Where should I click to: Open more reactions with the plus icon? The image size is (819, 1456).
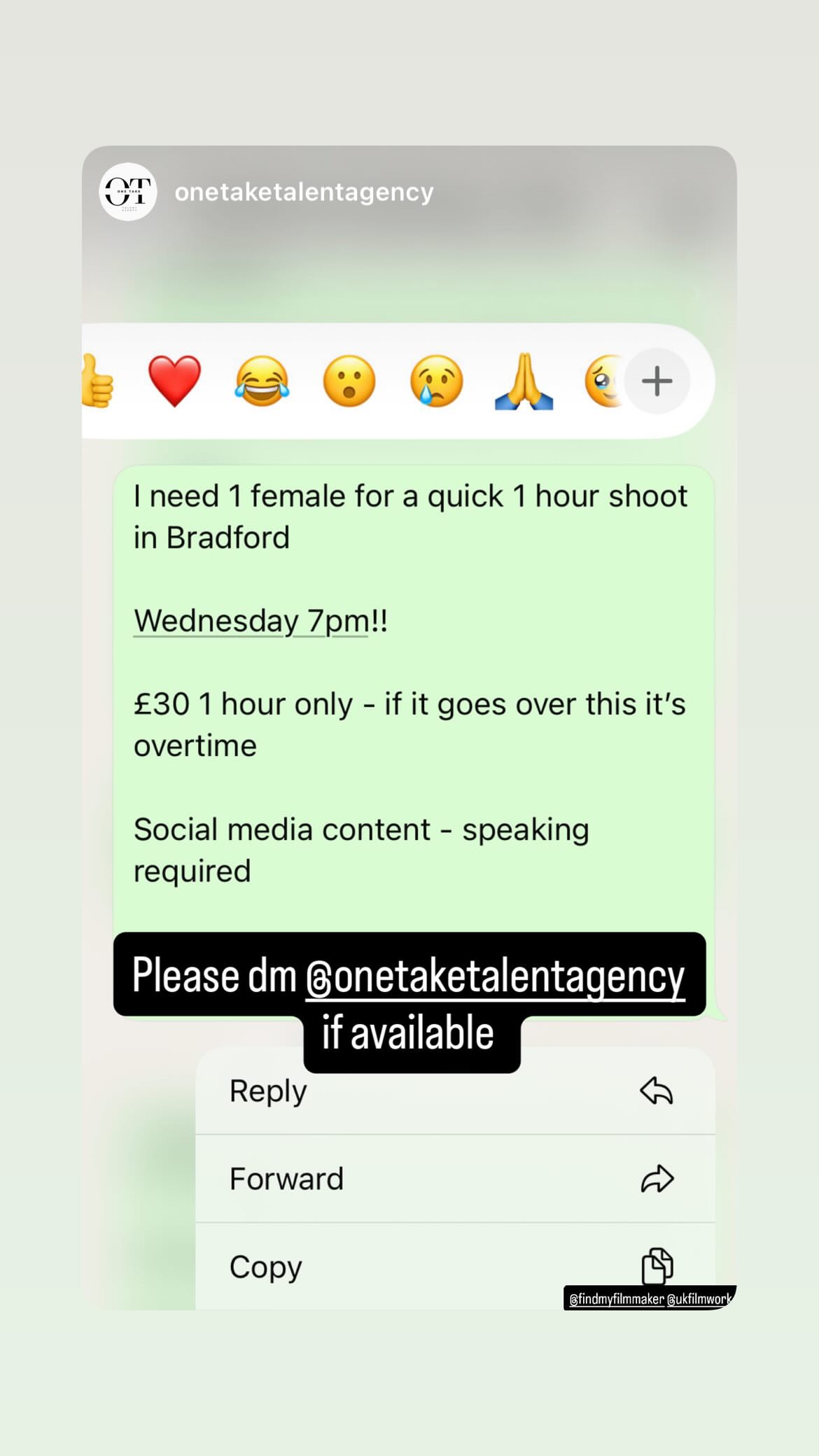click(657, 380)
